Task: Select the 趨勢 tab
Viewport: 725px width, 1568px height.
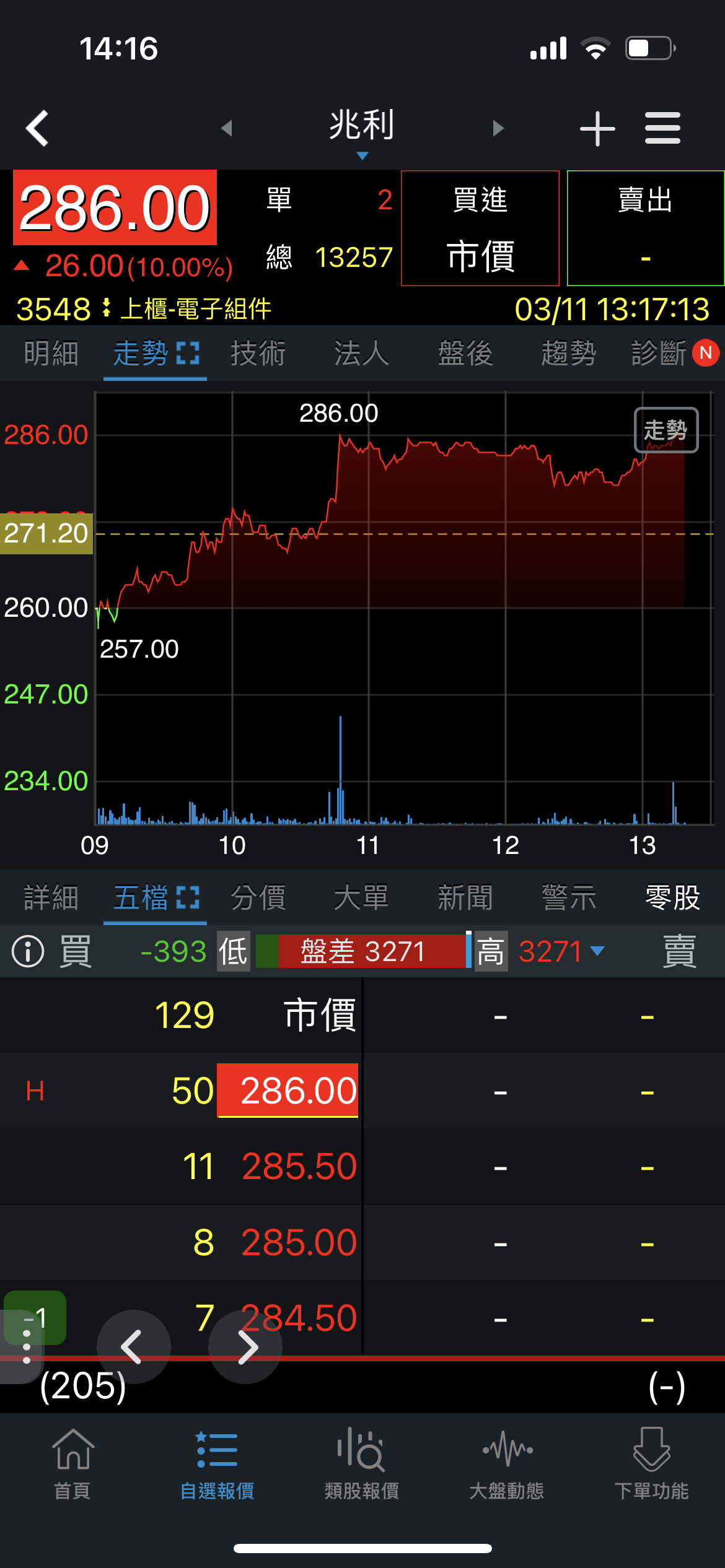Action: pos(568,354)
